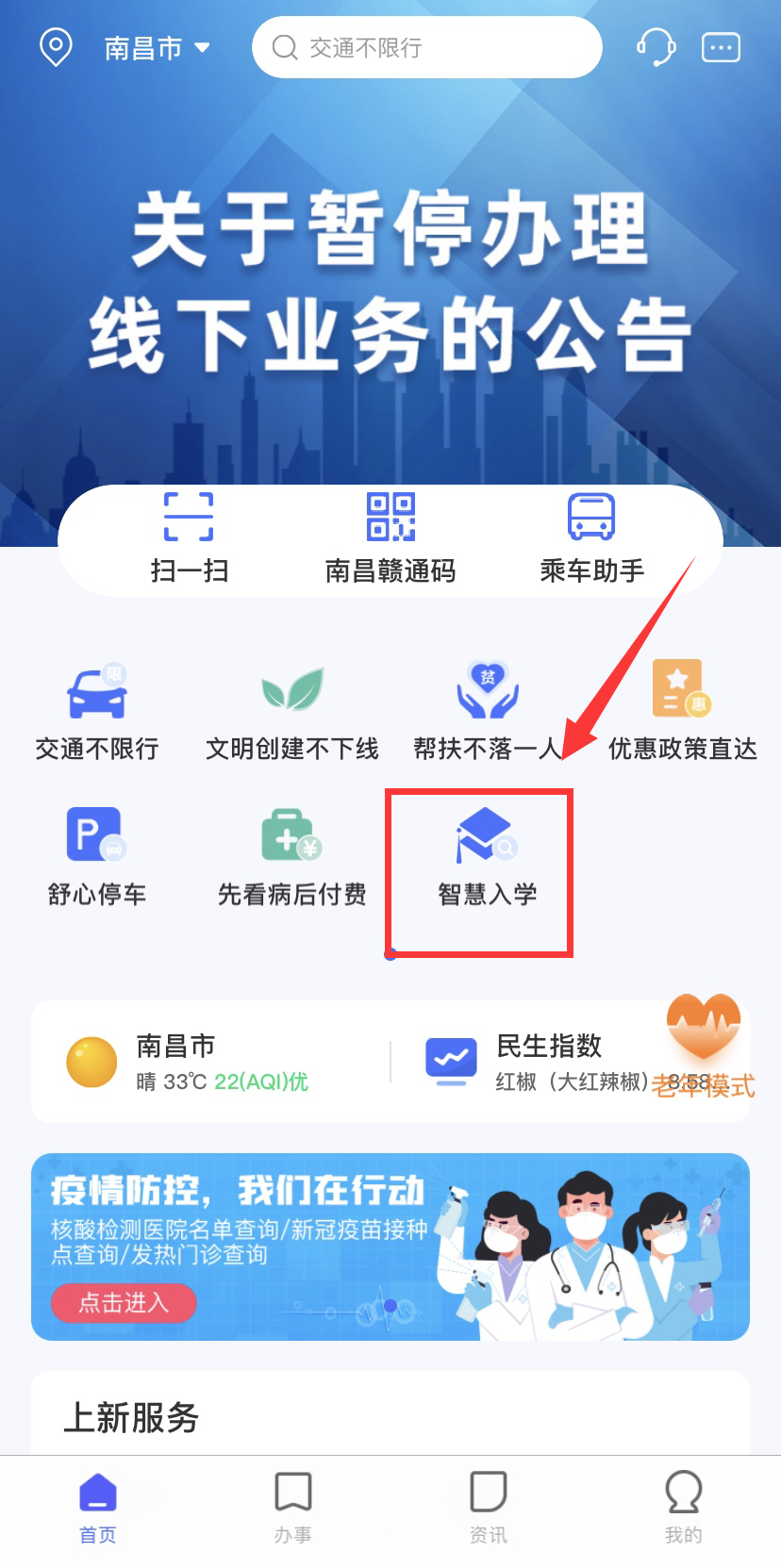This screenshot has height=1568, width=781.
Task: Open 乘车助手
Action: tap(591, 538)
